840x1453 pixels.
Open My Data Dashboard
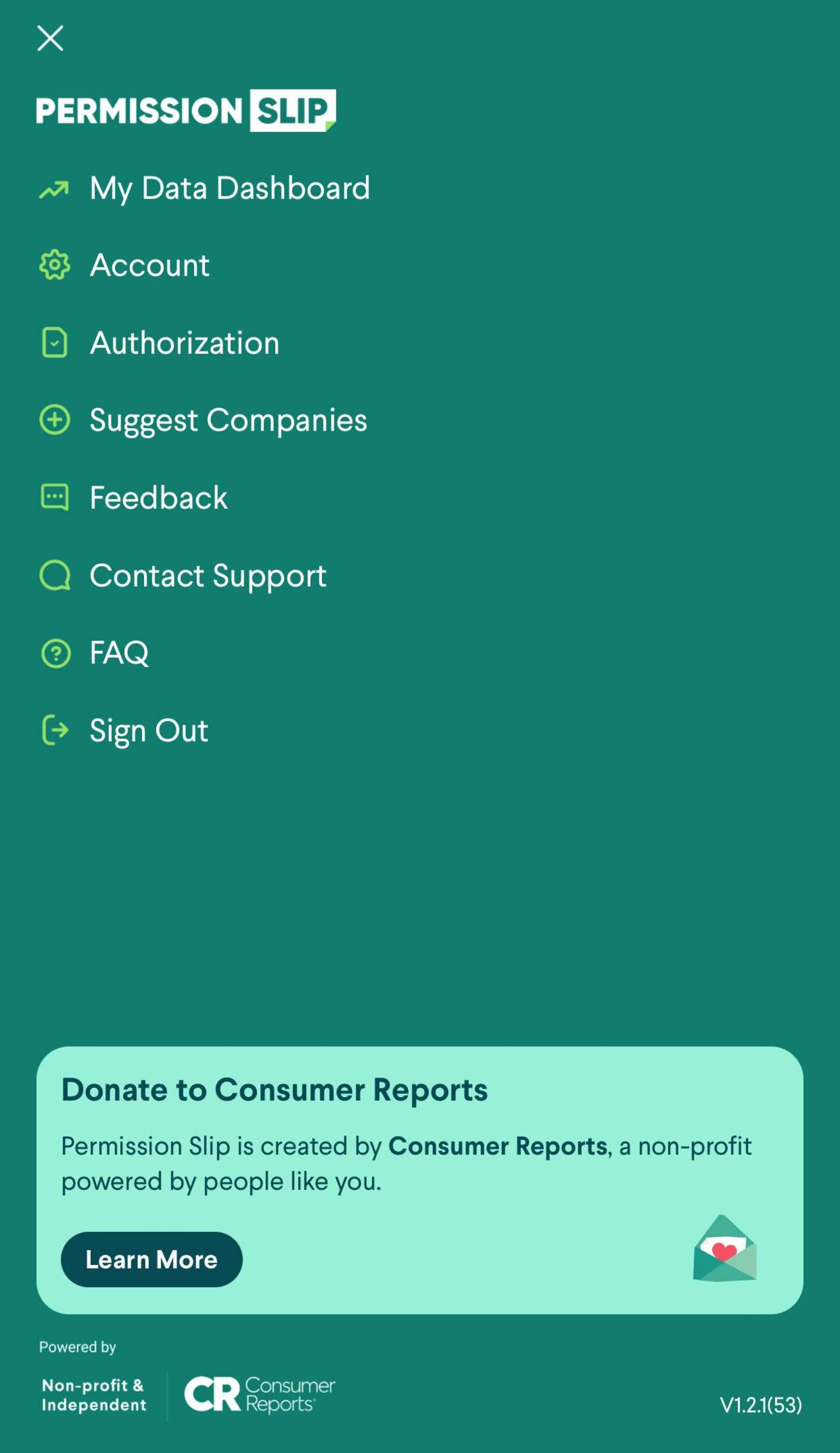pos(229,188)
